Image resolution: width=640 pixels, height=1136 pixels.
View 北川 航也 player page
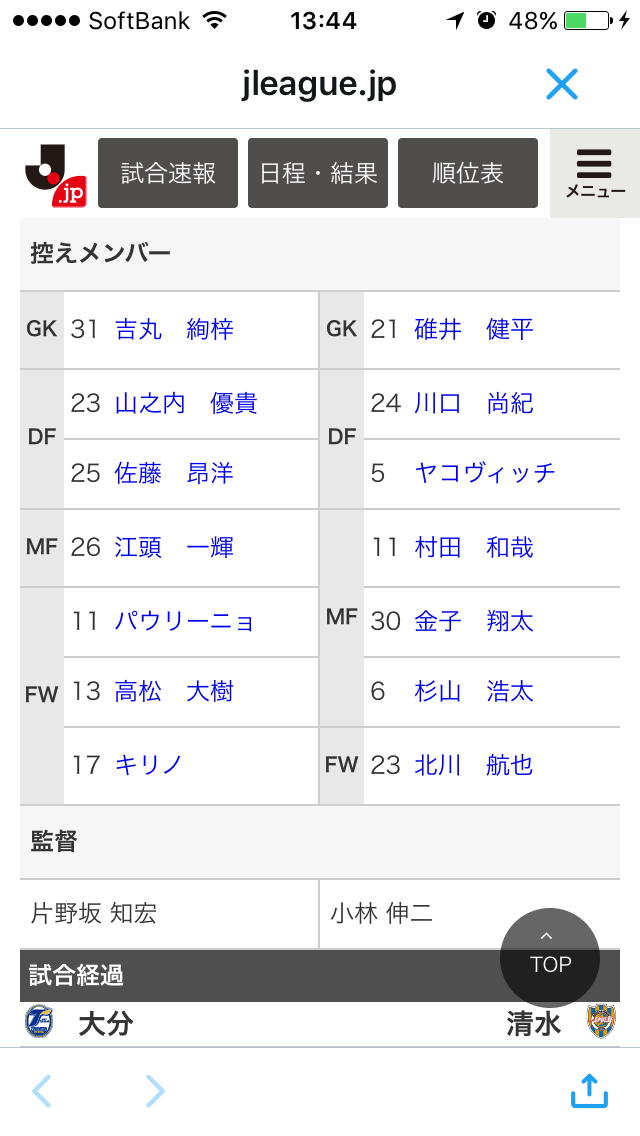[x=474, y=765]
